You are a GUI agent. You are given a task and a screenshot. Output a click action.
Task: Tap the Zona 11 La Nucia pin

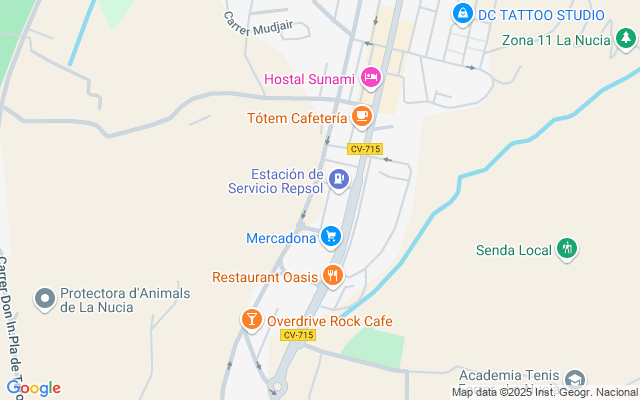625,38
